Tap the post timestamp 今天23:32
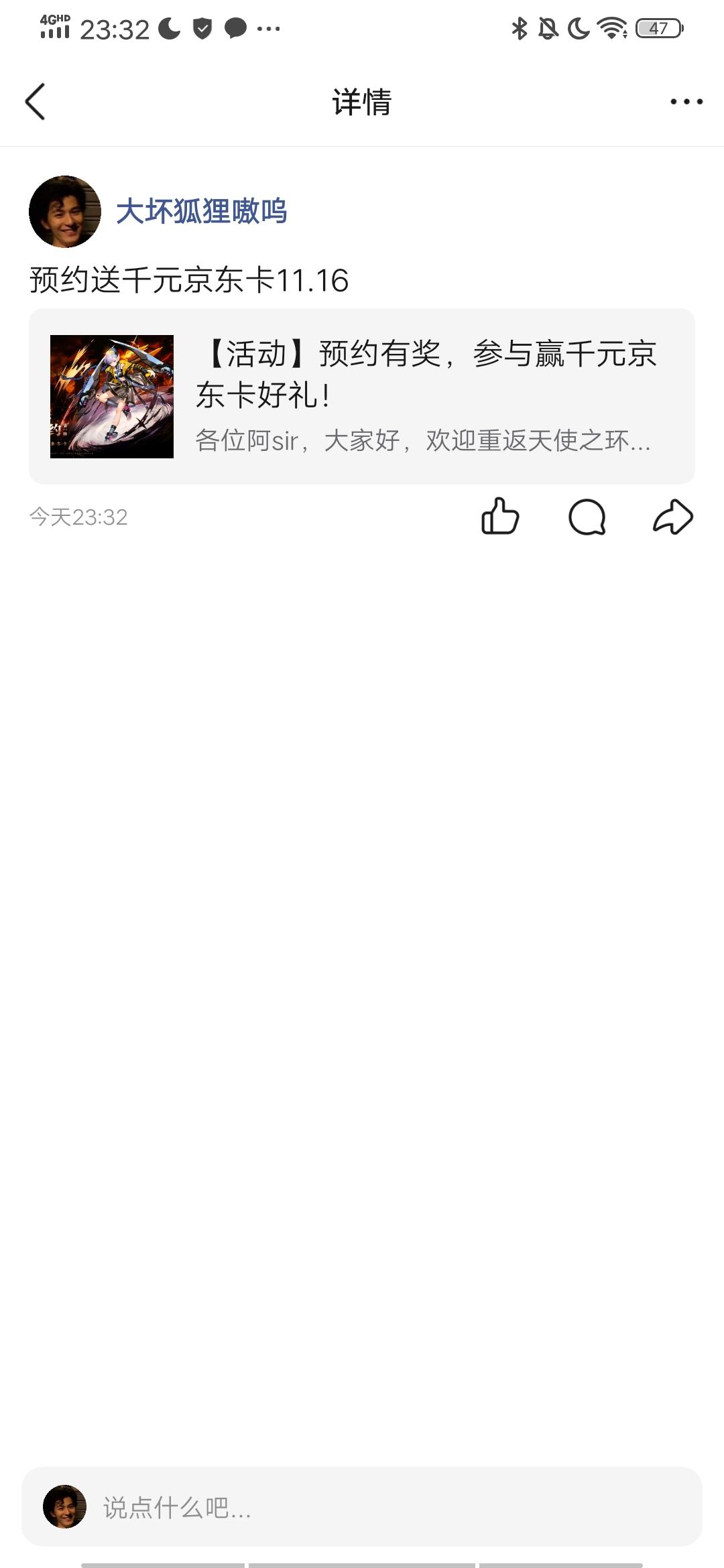Image resolution: width=724 pixels, height=1568 pixels. click(x=78, y=516)
